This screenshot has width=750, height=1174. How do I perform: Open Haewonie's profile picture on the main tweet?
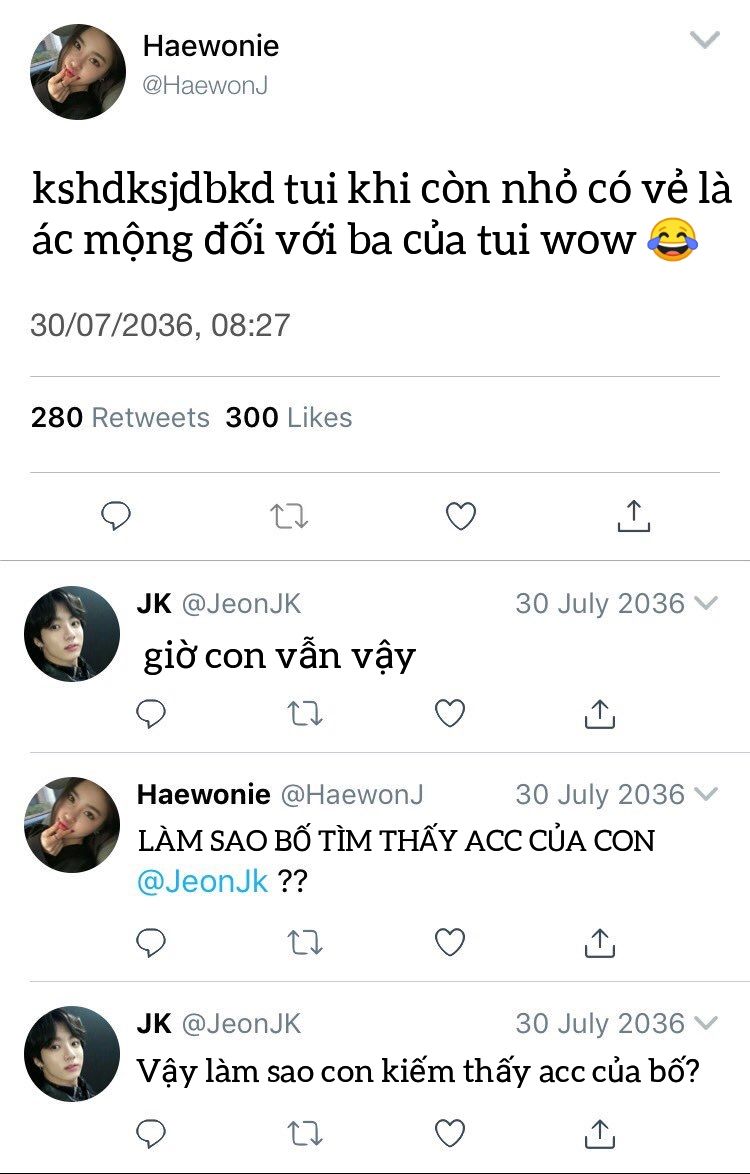pyautogui.click(x=78, y=73)
